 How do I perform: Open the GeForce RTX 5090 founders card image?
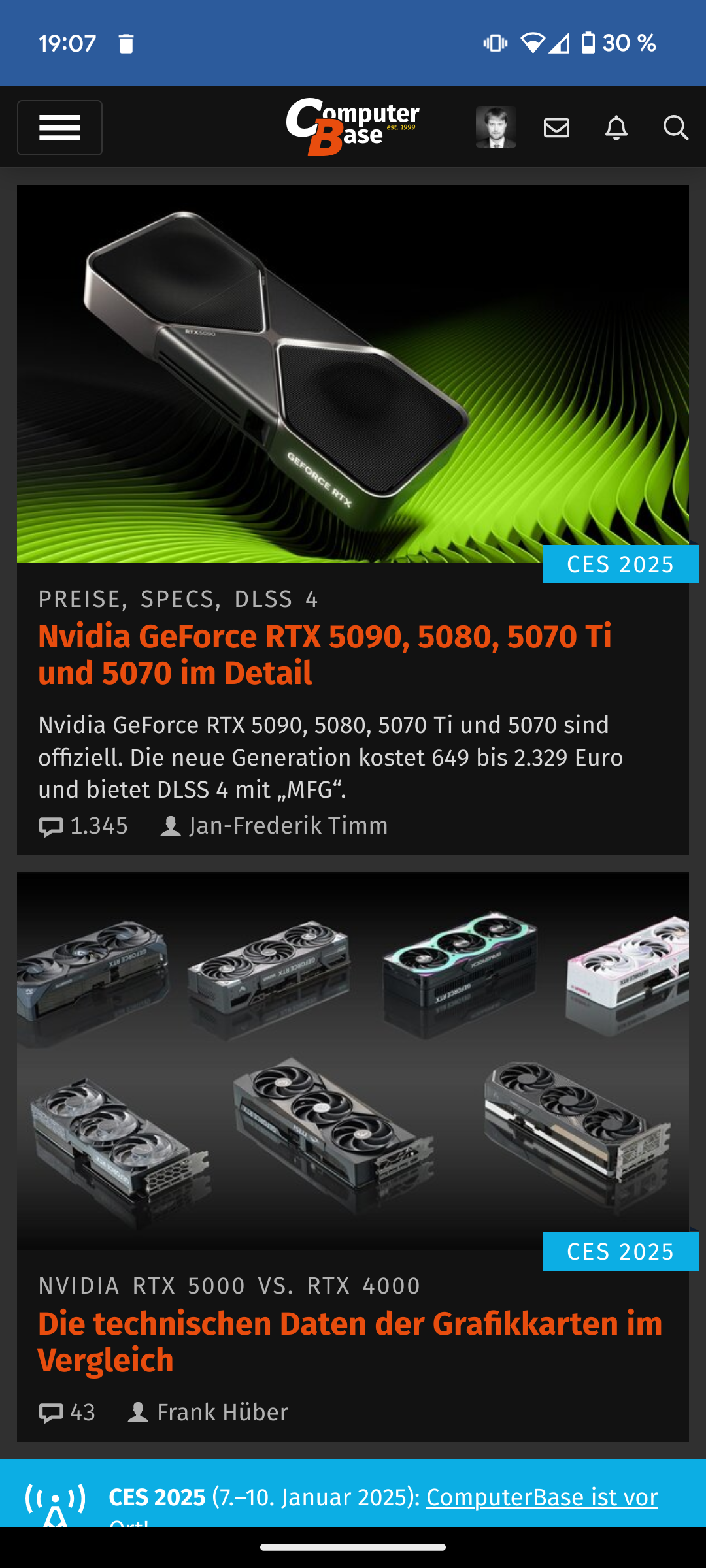353,374
